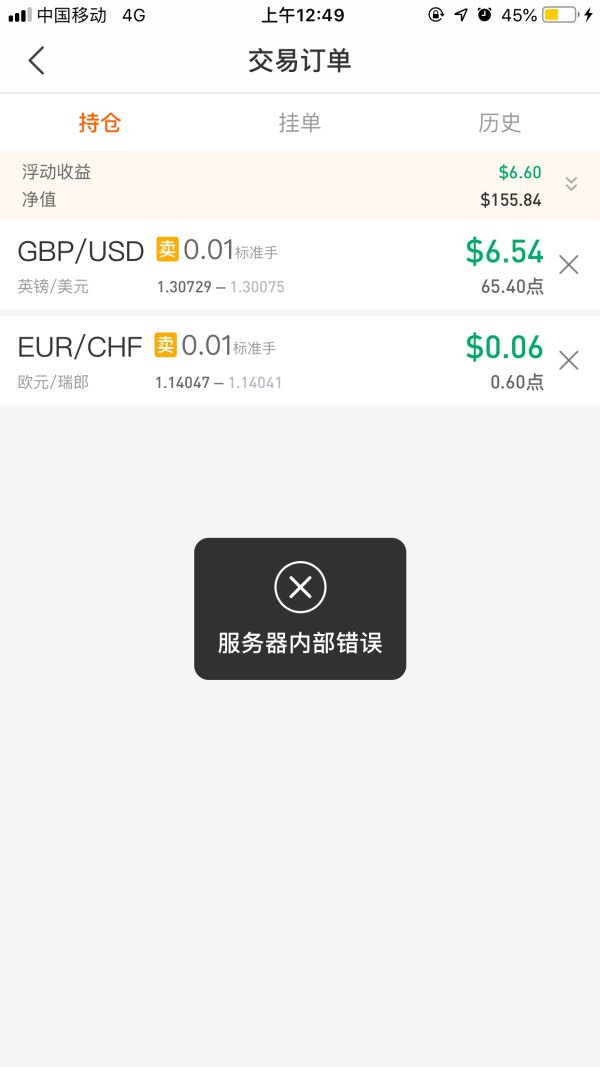Close the GBP/USD position

[569, 265]
